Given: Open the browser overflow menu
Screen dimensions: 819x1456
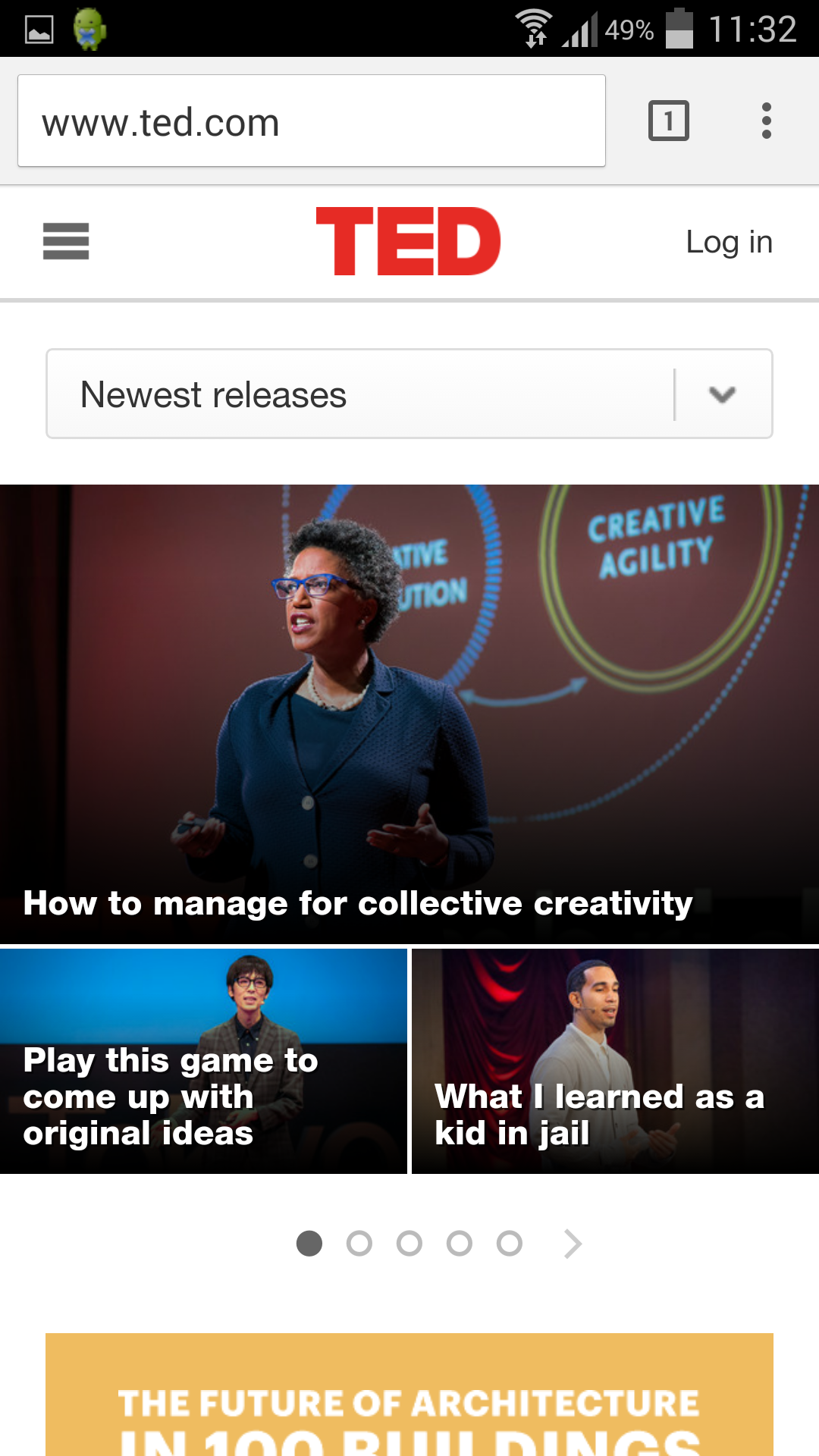Looking at the screenshot, I should point(766,121).
